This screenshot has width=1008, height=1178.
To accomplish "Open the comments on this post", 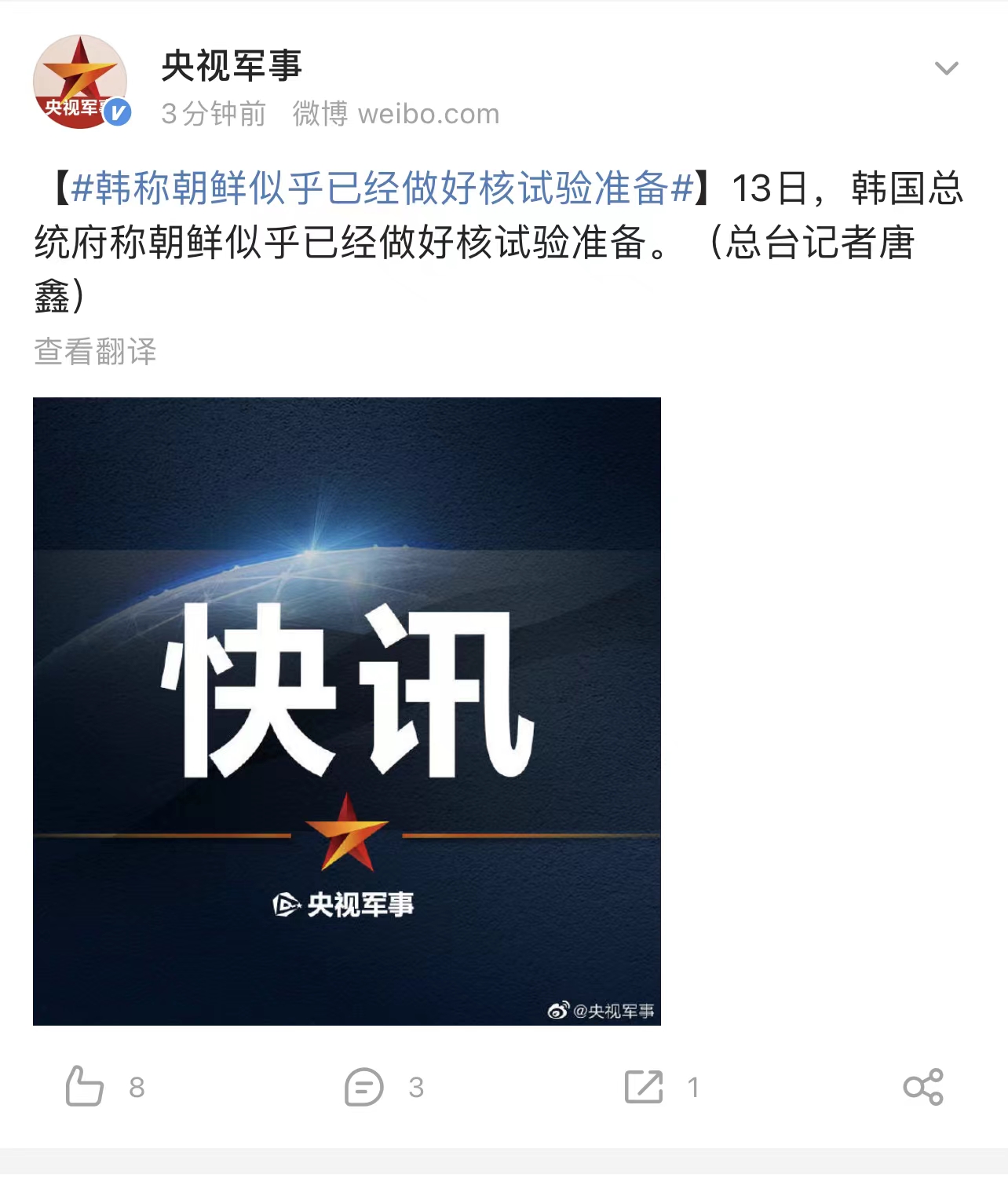I will tap(364, 1087).
